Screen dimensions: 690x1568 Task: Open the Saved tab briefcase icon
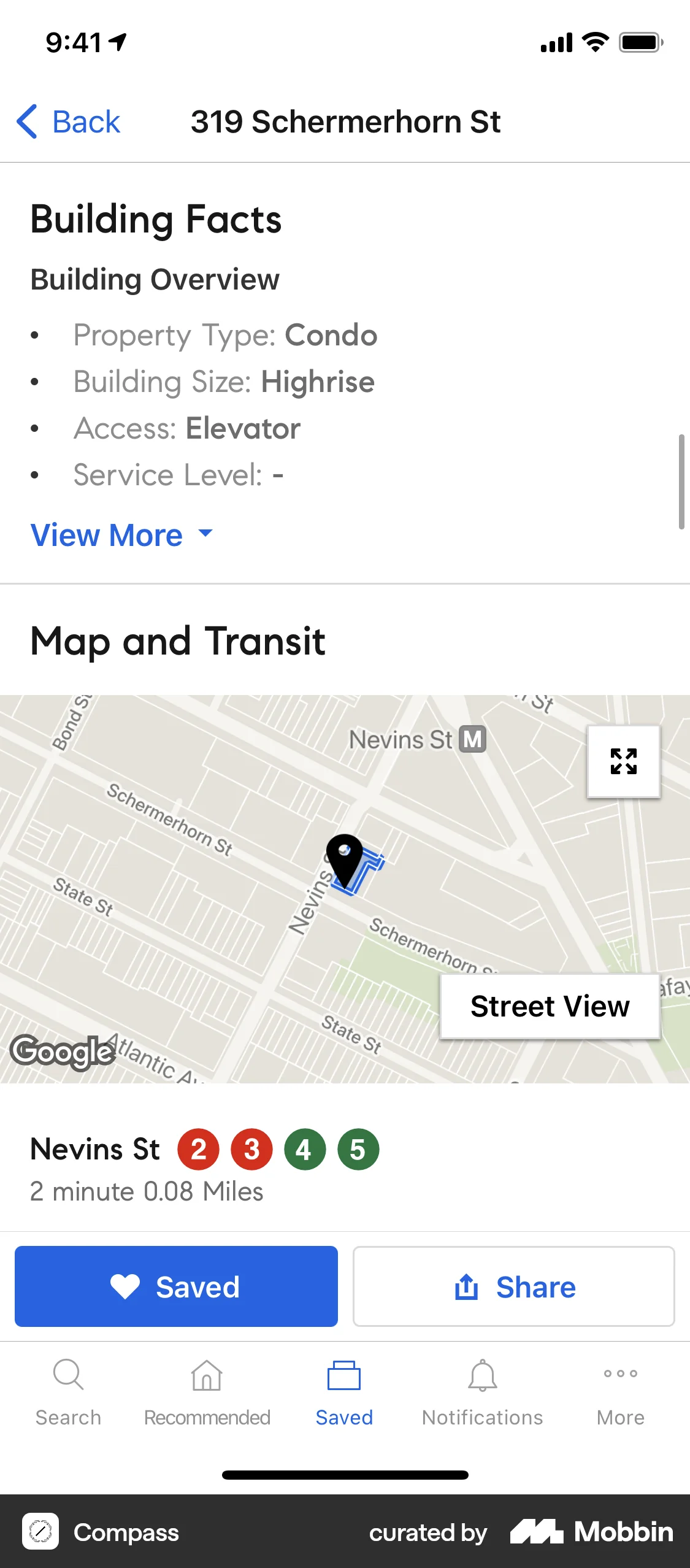click(343, 1386)
